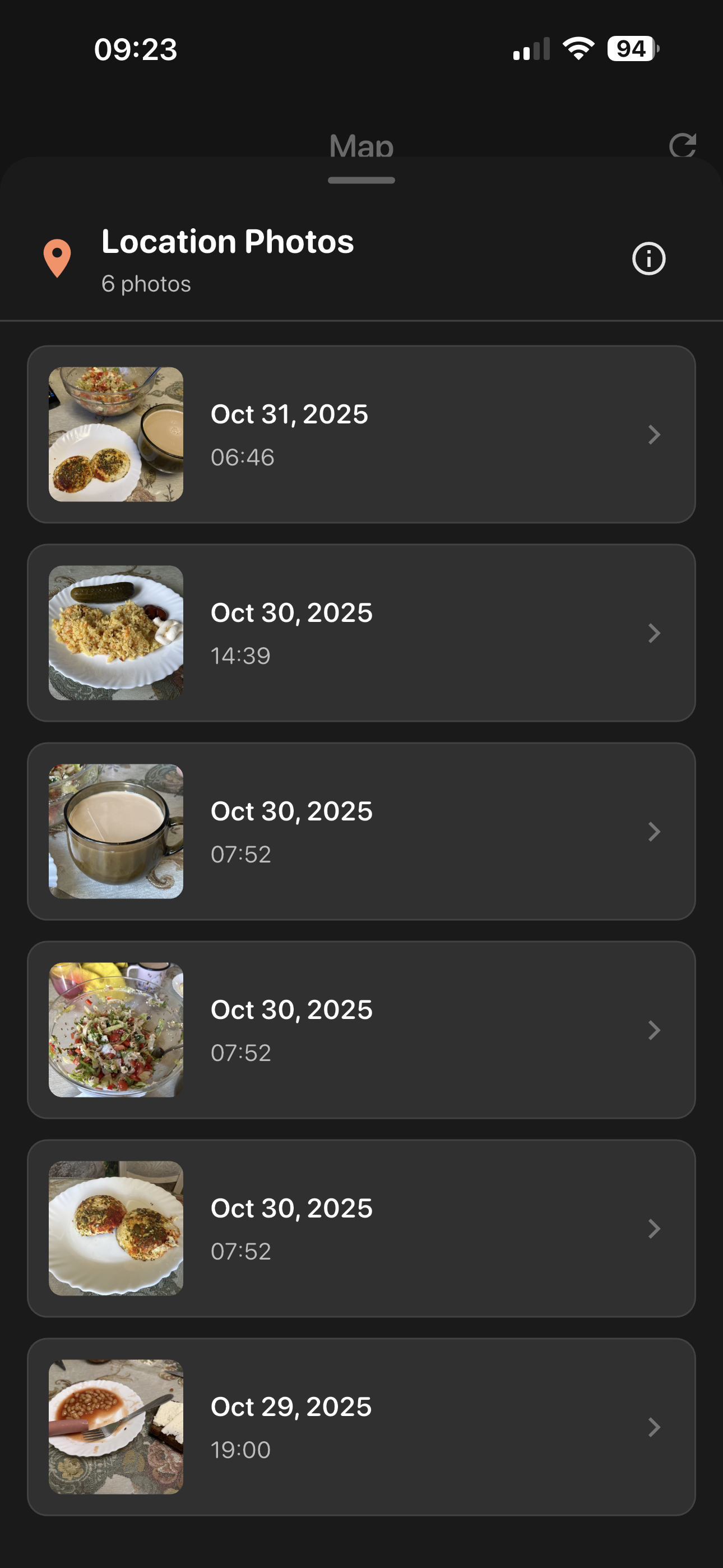723x1568 pixels.
Task: Tap the chevron on the salad entry
Action: (x=653, y=1030)
